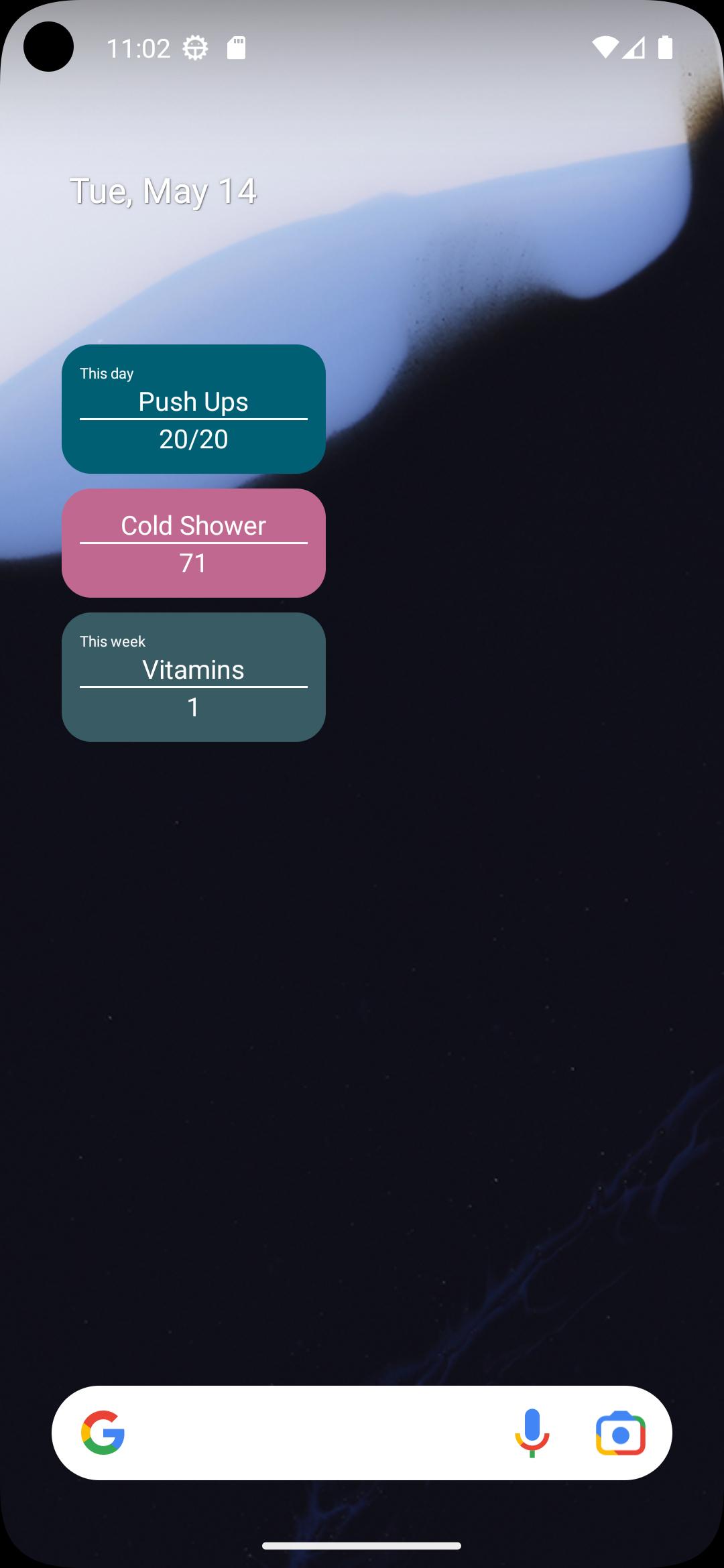Tap the Push Ups widget

[194, 409]
